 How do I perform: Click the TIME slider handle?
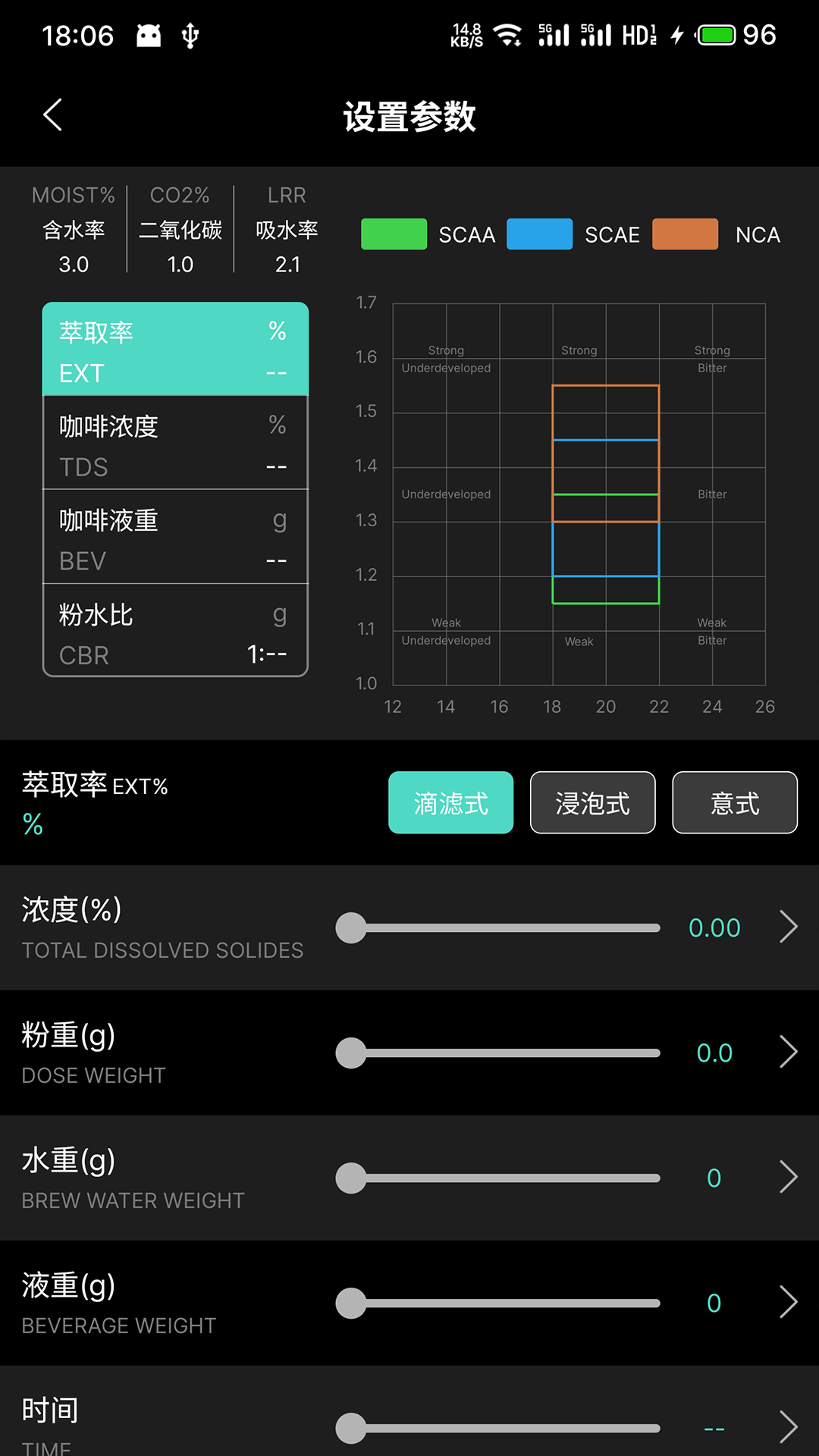tap(350, 1429)
